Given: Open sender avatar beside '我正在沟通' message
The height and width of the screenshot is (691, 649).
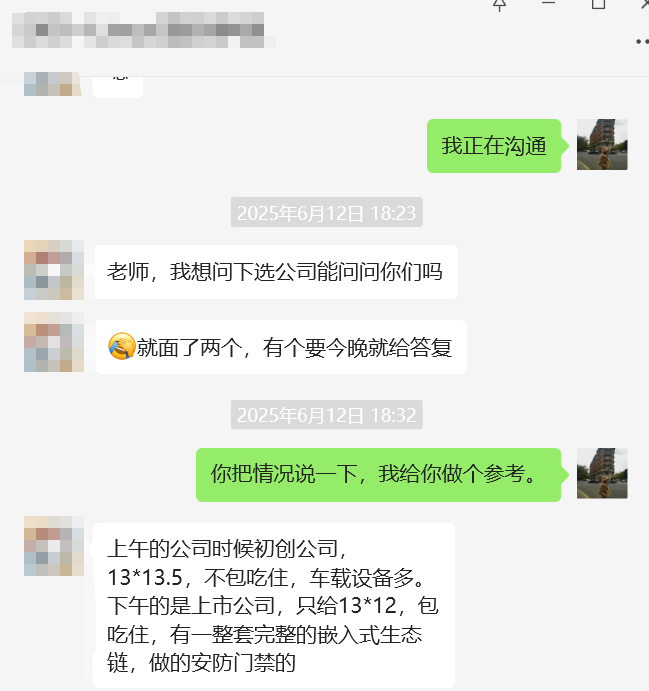Looking at the screenshot, I should tap(602, 145).
